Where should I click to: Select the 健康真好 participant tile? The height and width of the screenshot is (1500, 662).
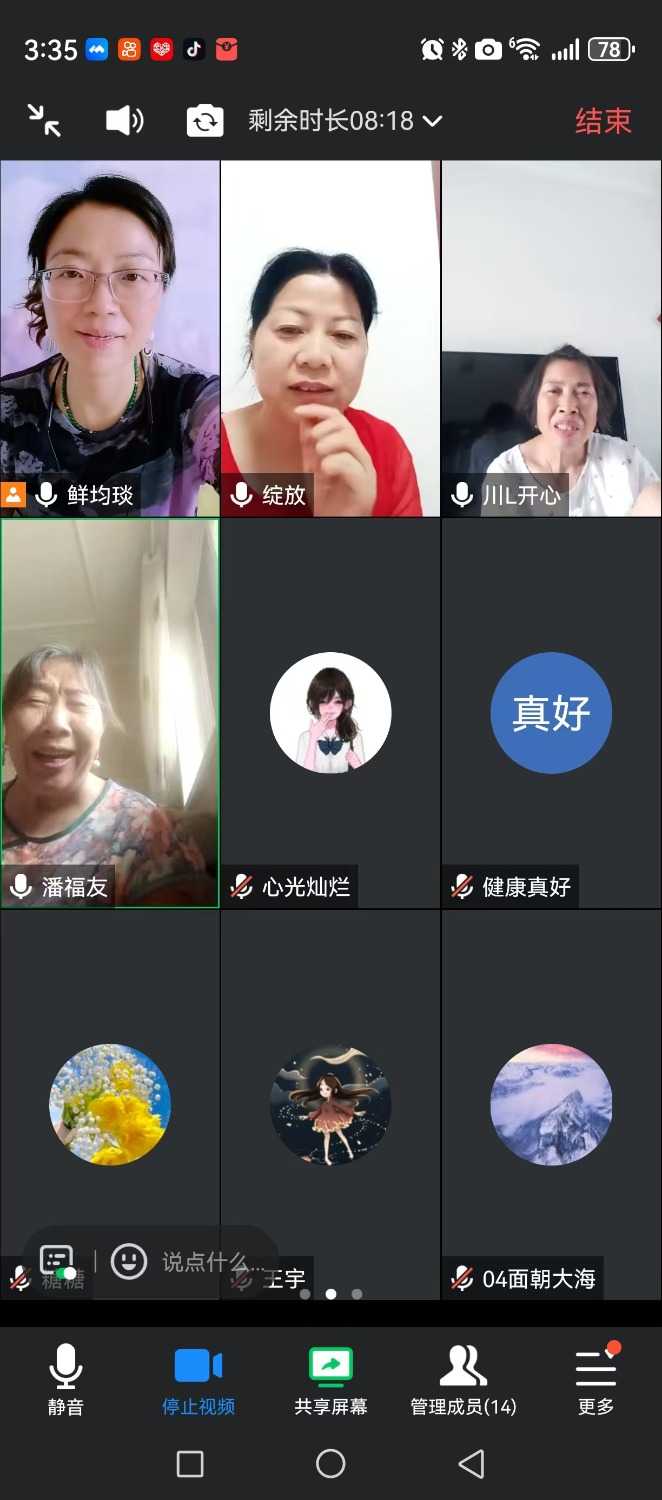[x=551, y=712]
